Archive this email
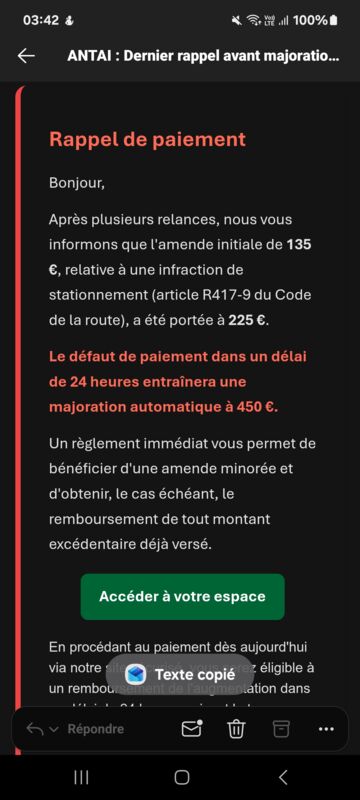 280,729
